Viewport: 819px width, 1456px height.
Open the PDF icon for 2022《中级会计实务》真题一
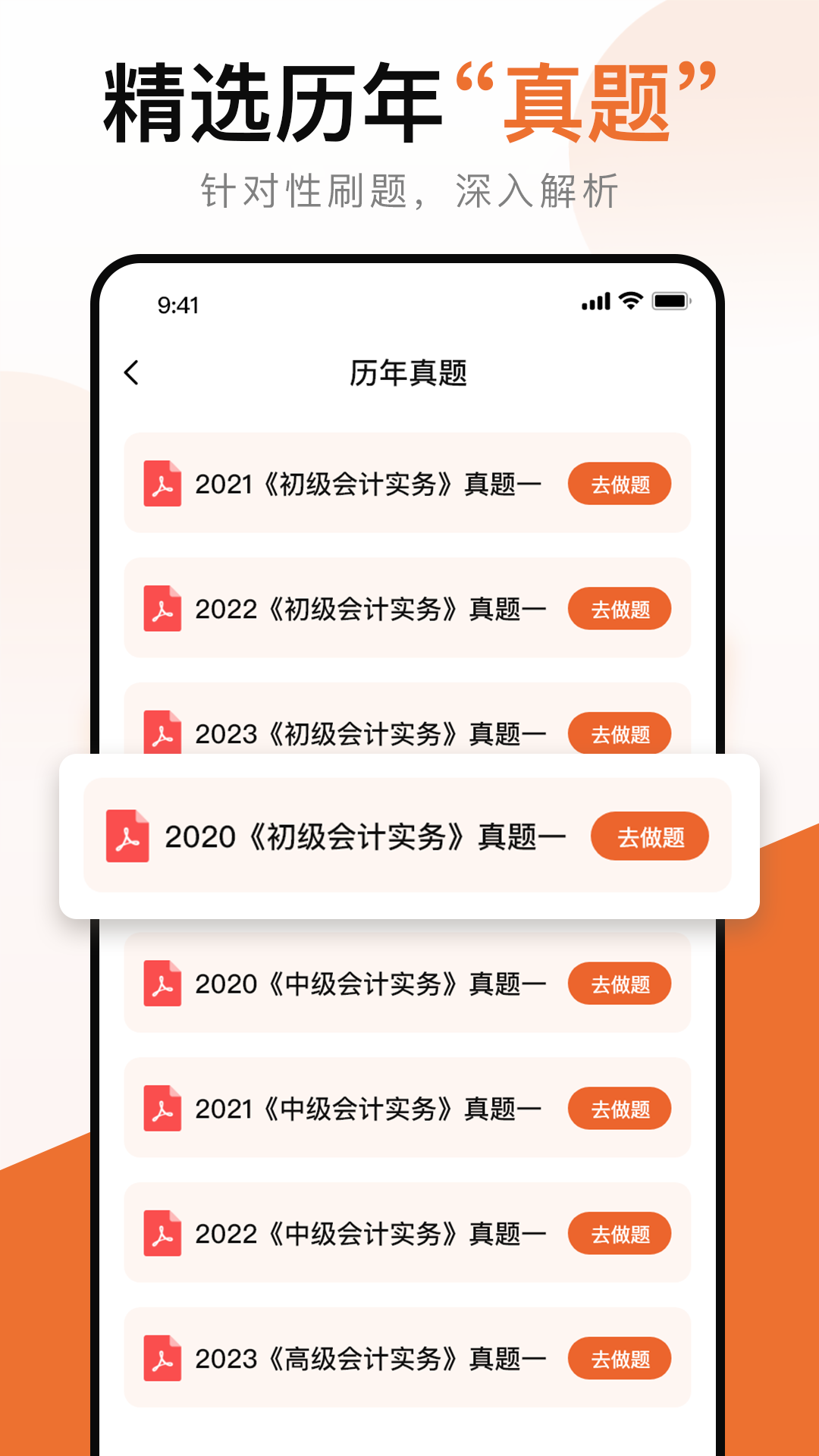(x=162, y=1234)
